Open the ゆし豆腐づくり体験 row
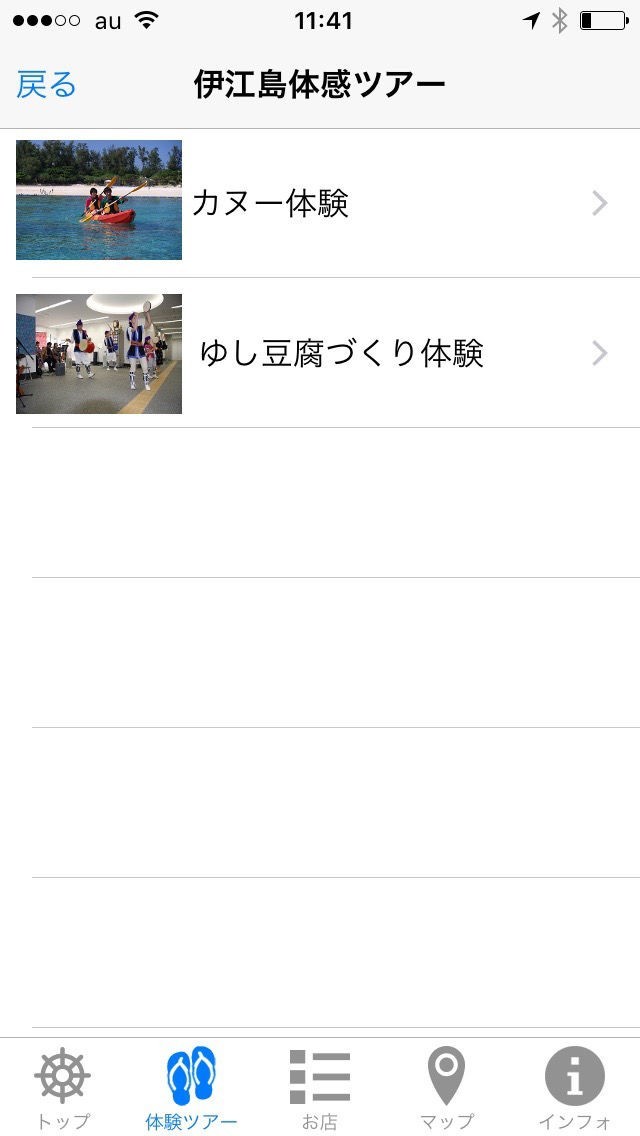Viewport: 640px width, 1136px height. [320, 353]
